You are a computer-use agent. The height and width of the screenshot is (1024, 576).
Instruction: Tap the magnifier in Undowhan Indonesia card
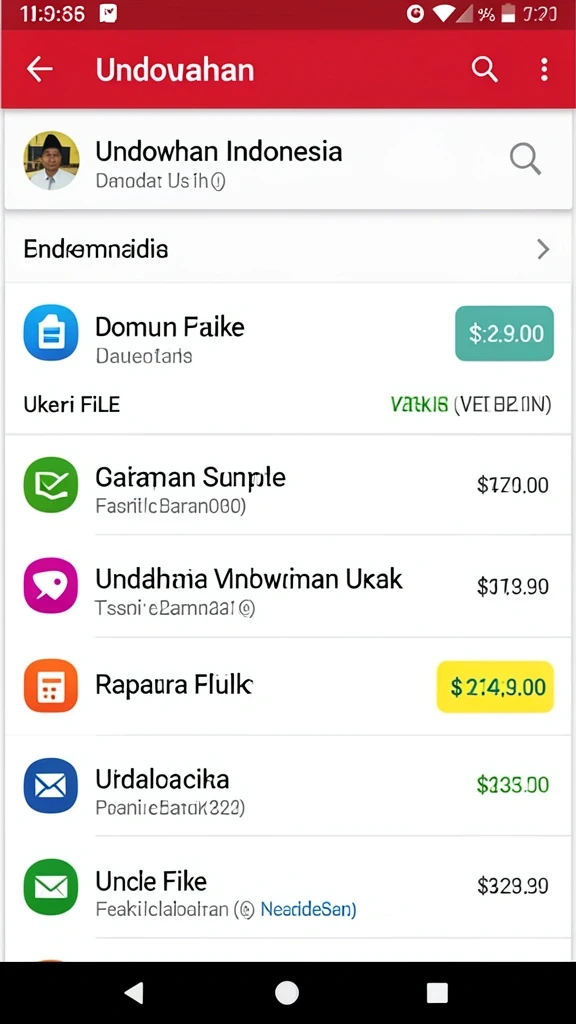tap(525, 159)
